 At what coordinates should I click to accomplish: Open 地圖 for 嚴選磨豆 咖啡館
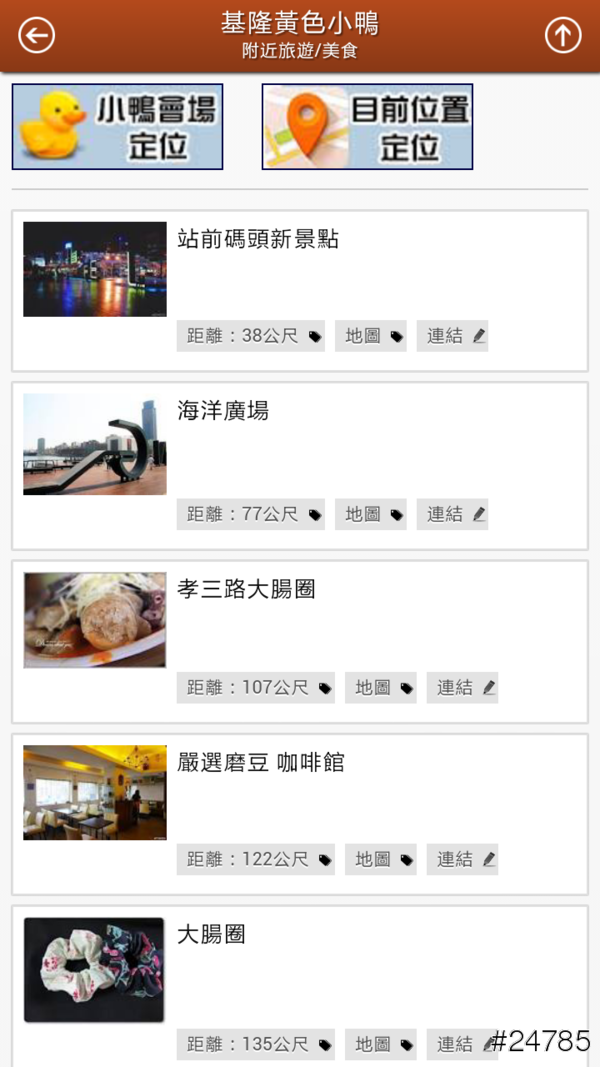click(381, 859)
